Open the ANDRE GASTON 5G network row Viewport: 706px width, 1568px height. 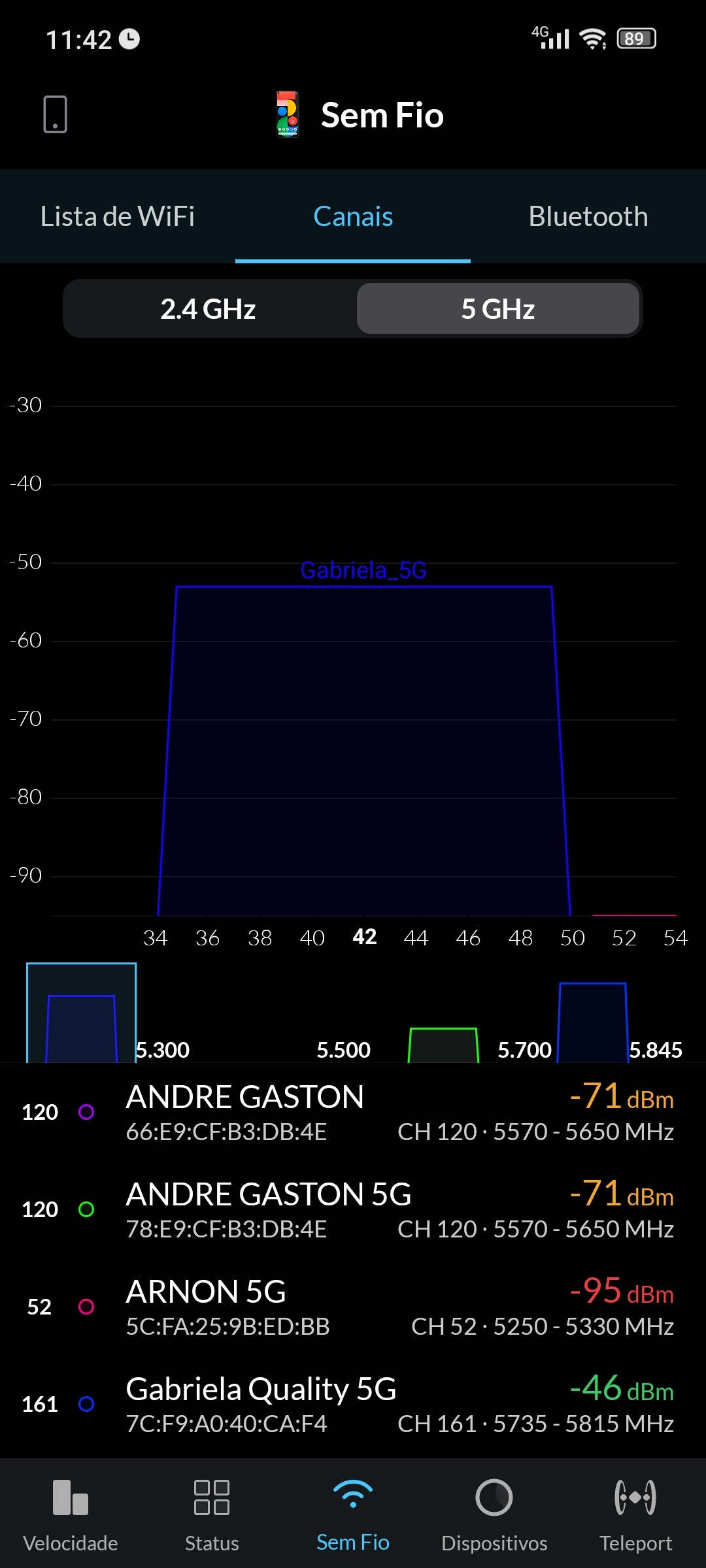353,1209
